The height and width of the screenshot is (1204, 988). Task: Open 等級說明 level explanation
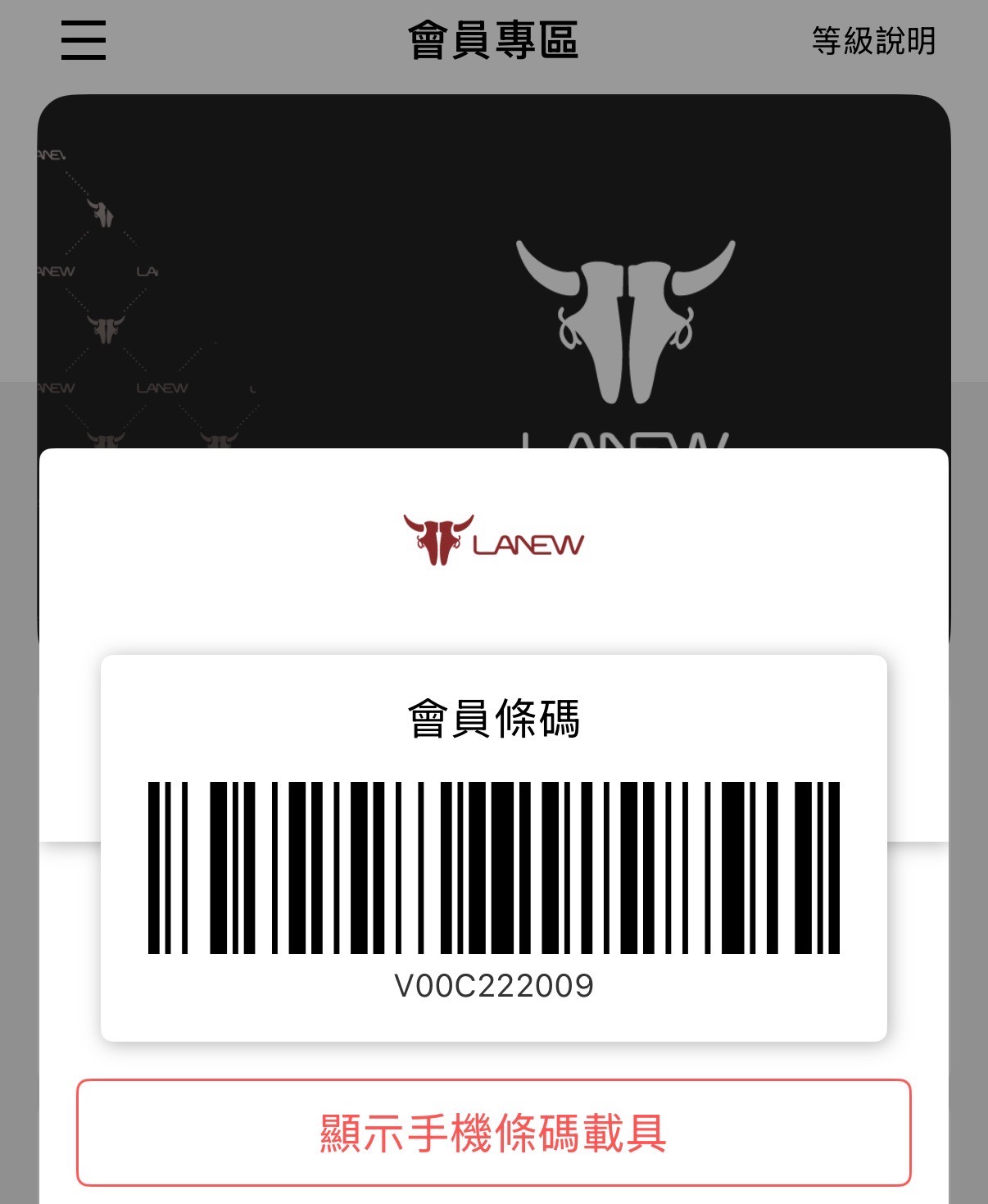pyautogui.click(x=873, y=41)
